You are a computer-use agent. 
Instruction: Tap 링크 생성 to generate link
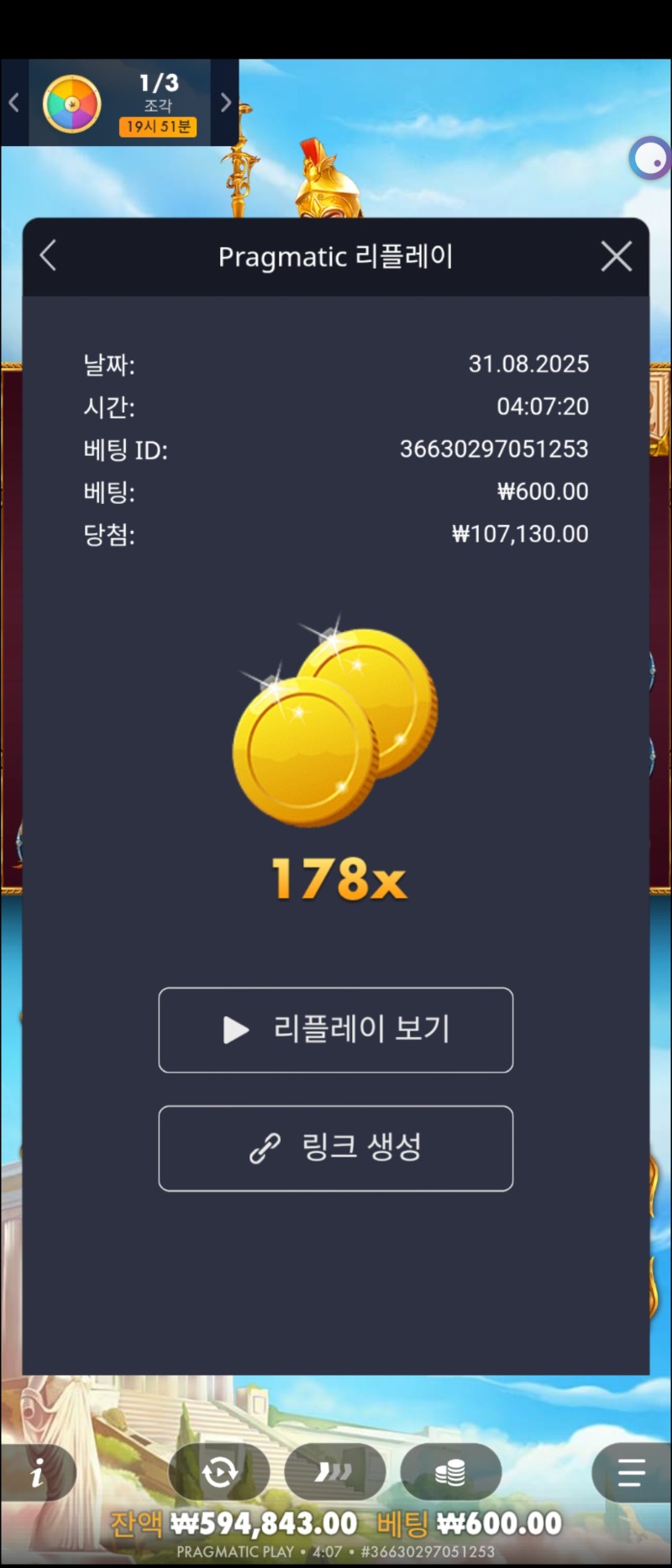point(336,1148)
